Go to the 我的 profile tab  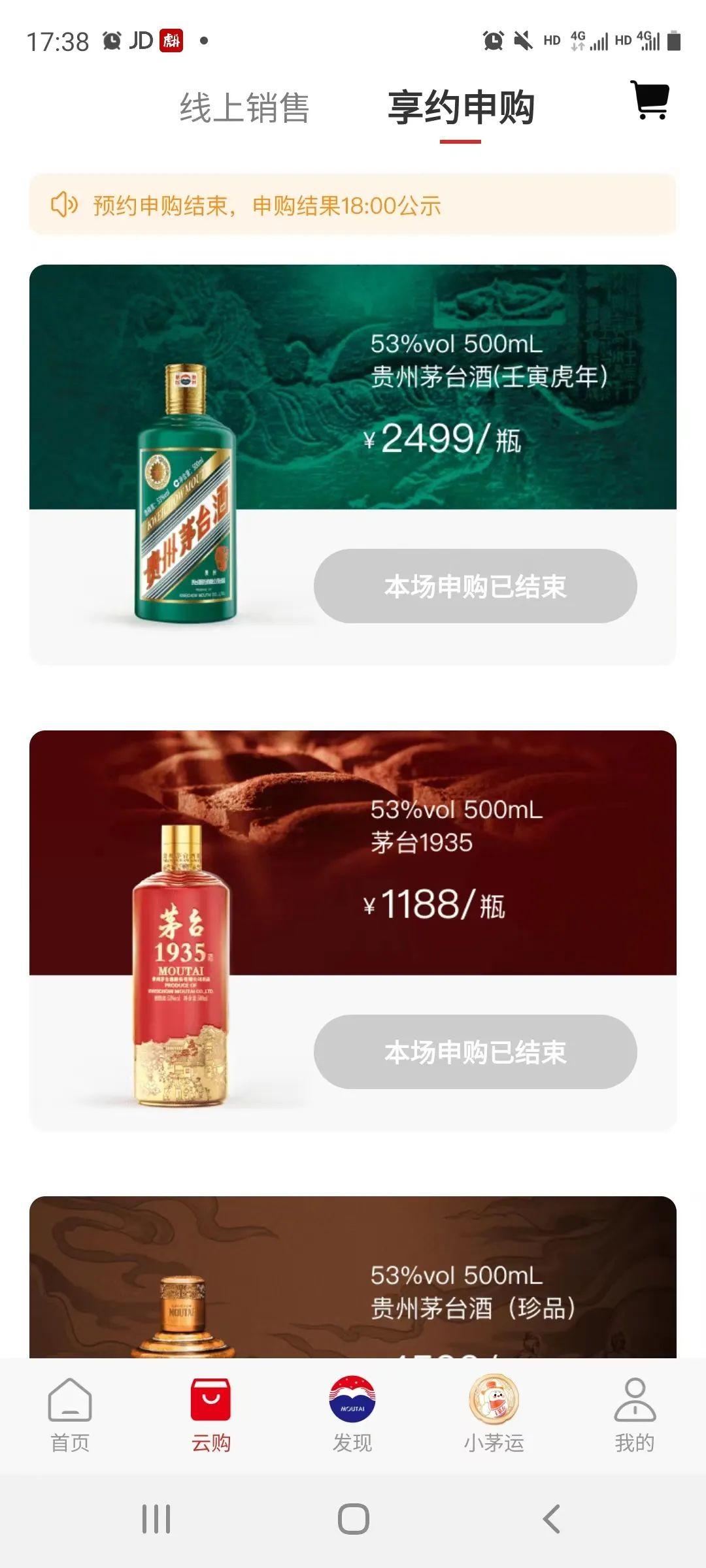click(x=634, y=1414)
